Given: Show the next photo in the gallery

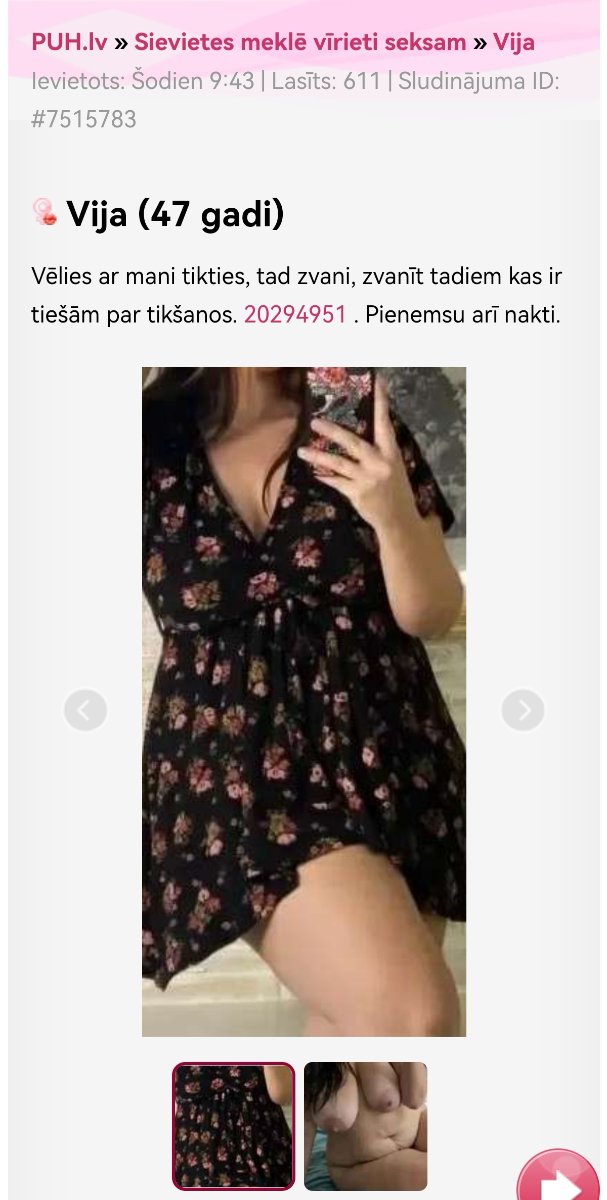Looking at the screenshot, I should pos(523,711).
